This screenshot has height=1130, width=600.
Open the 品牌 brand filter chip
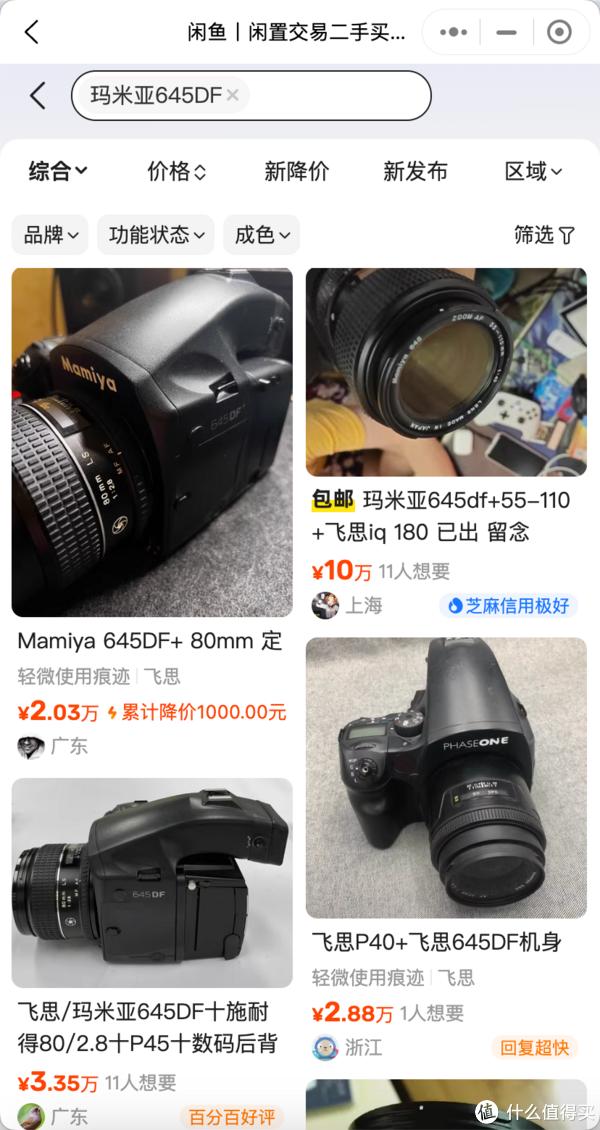click(x=50, y=235)
